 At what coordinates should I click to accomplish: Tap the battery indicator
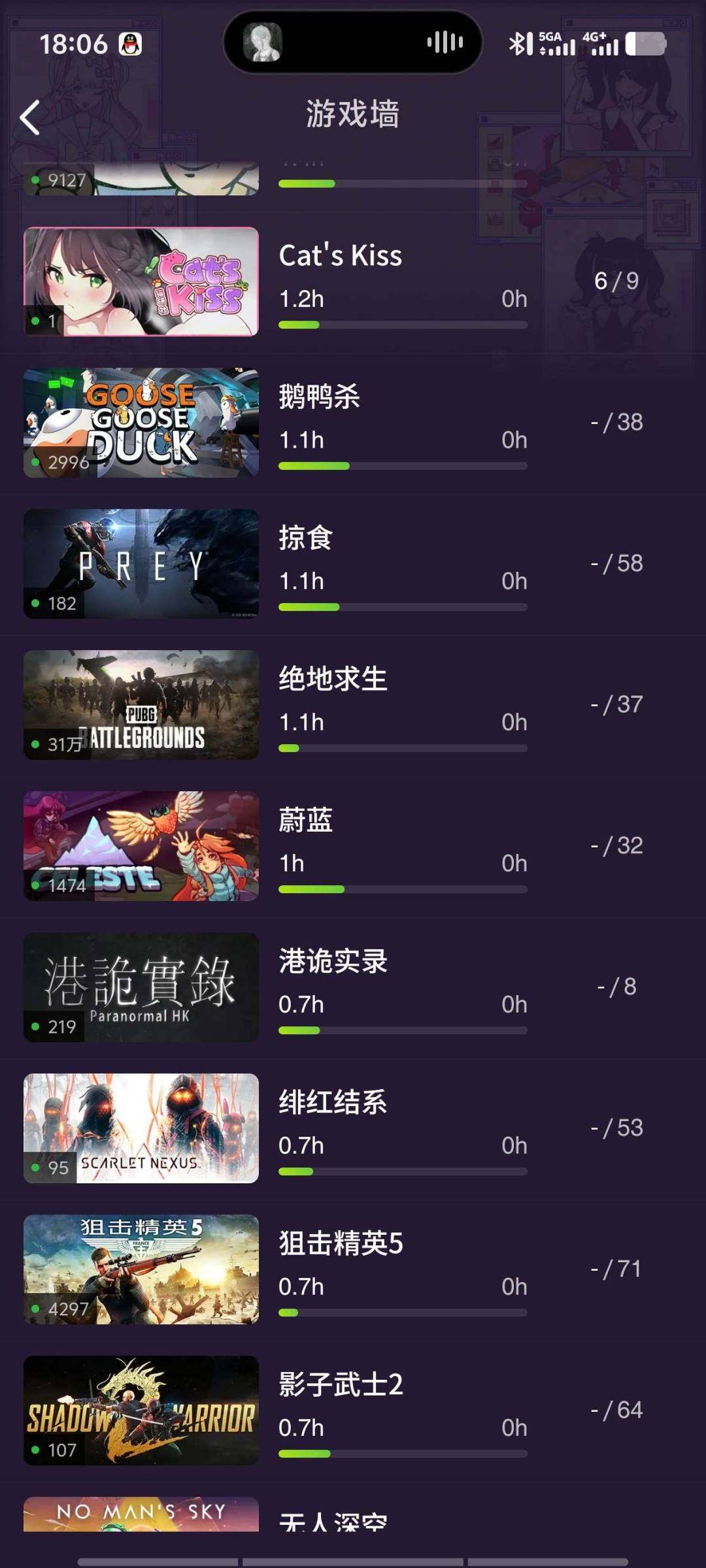pyautogui.click(x=647, y=44)
